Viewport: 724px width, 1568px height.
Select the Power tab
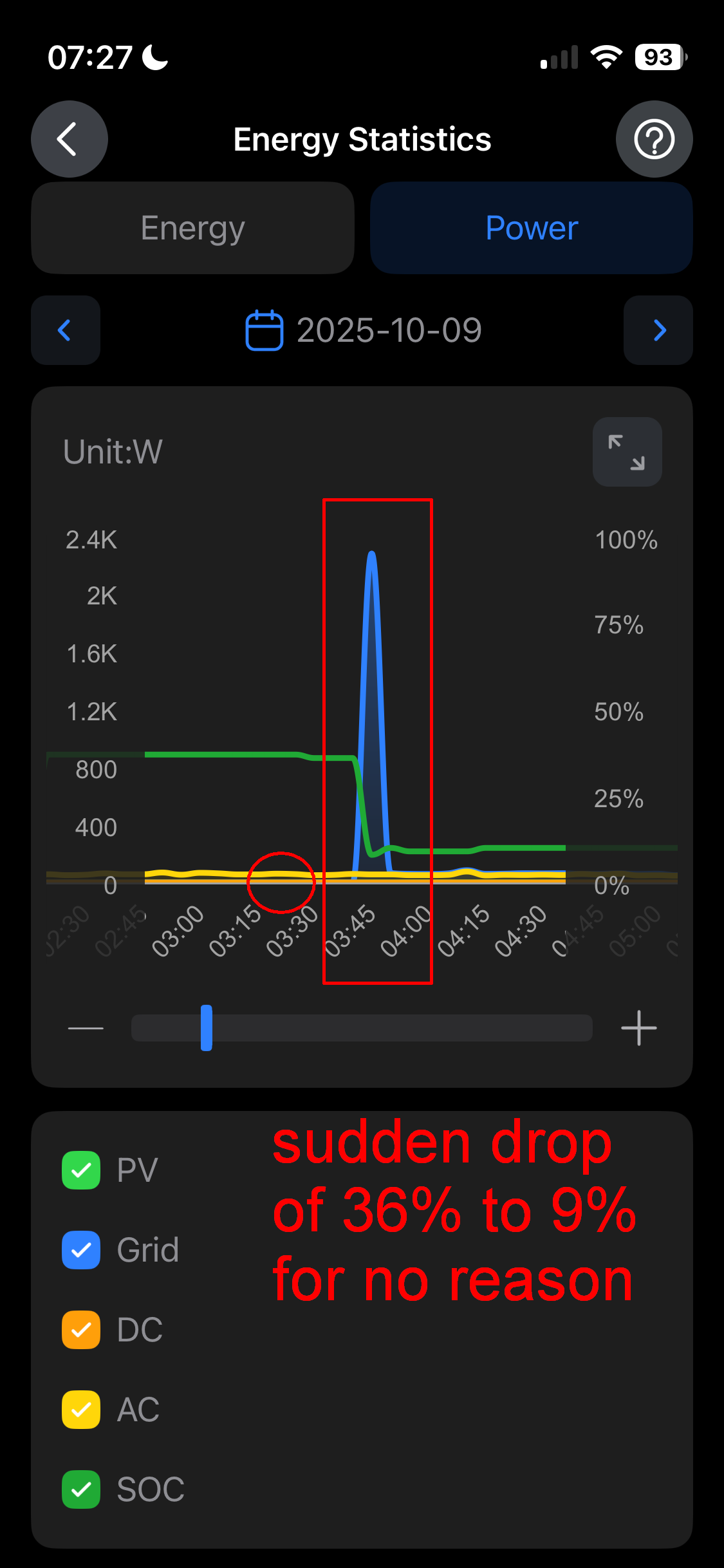tap(531, 228)
